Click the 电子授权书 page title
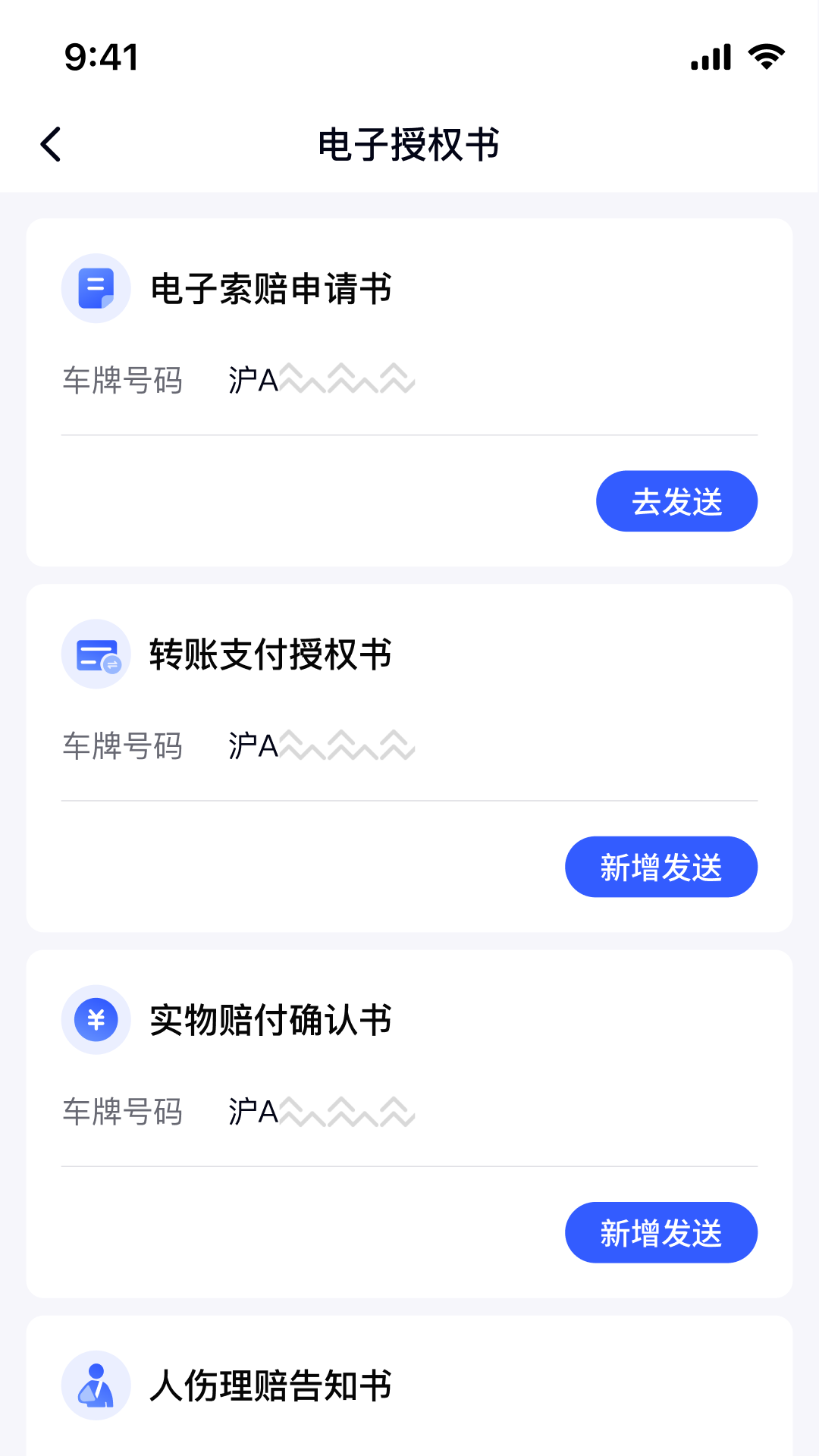This screenshot has height=1456, width=819. pyautogui.click(x=409, y=144)
